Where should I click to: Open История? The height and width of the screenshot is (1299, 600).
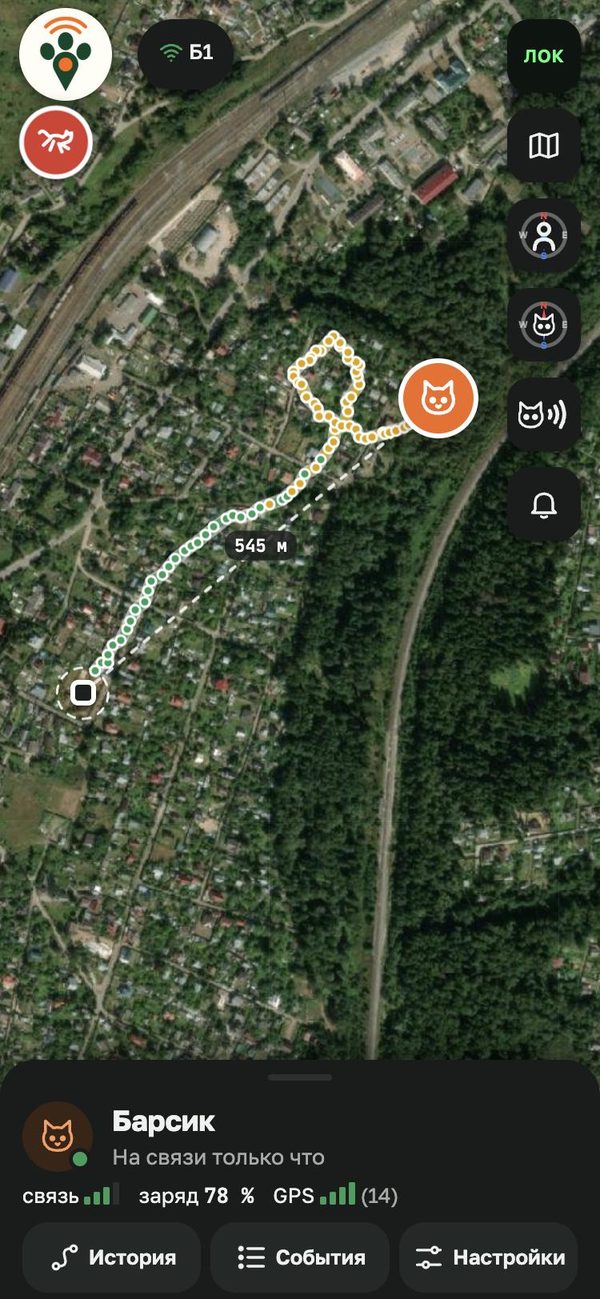112,1258
